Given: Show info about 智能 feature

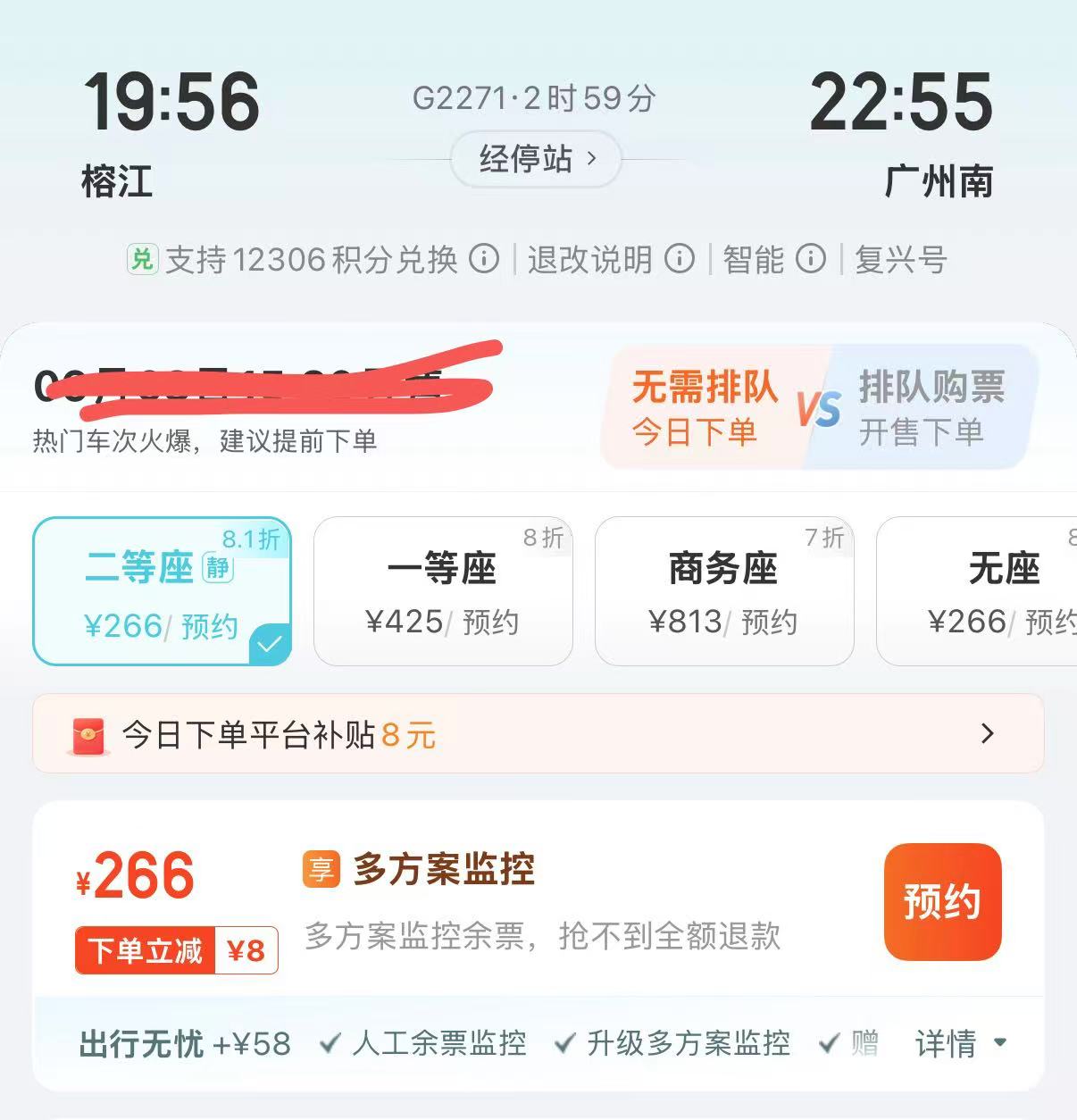Looking at the screenshot, I should click(x=811, y=260).
